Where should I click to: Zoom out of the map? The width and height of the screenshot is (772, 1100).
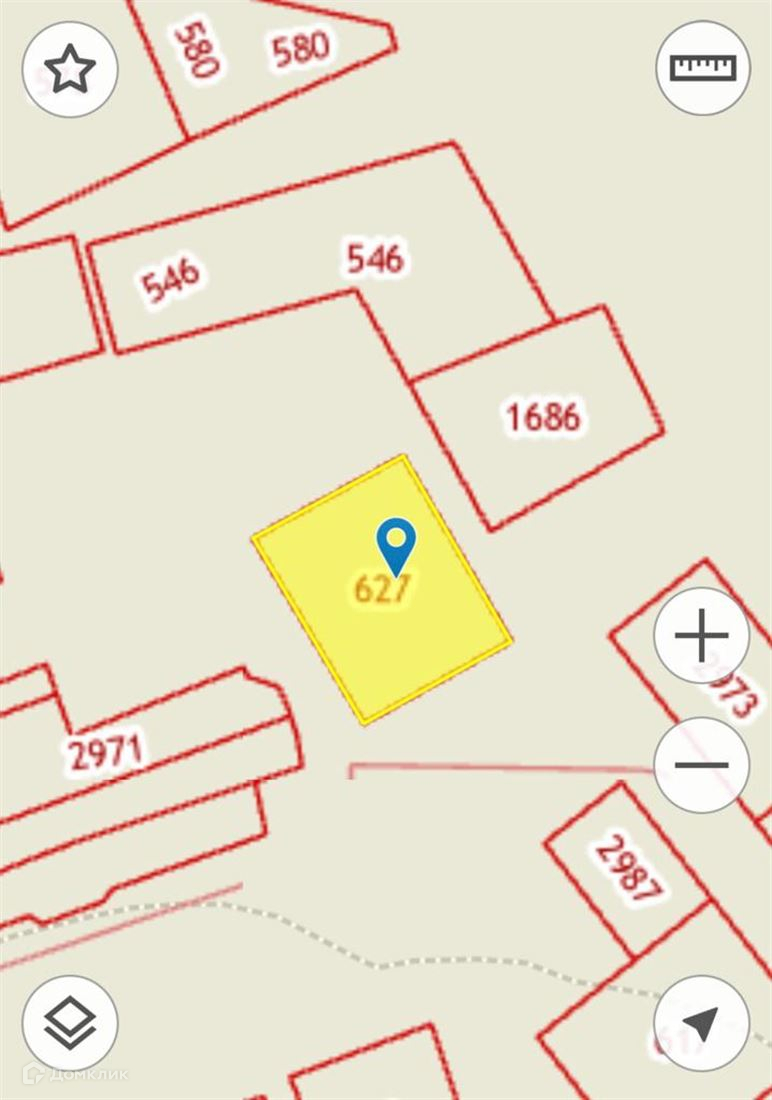click(701, 765)
